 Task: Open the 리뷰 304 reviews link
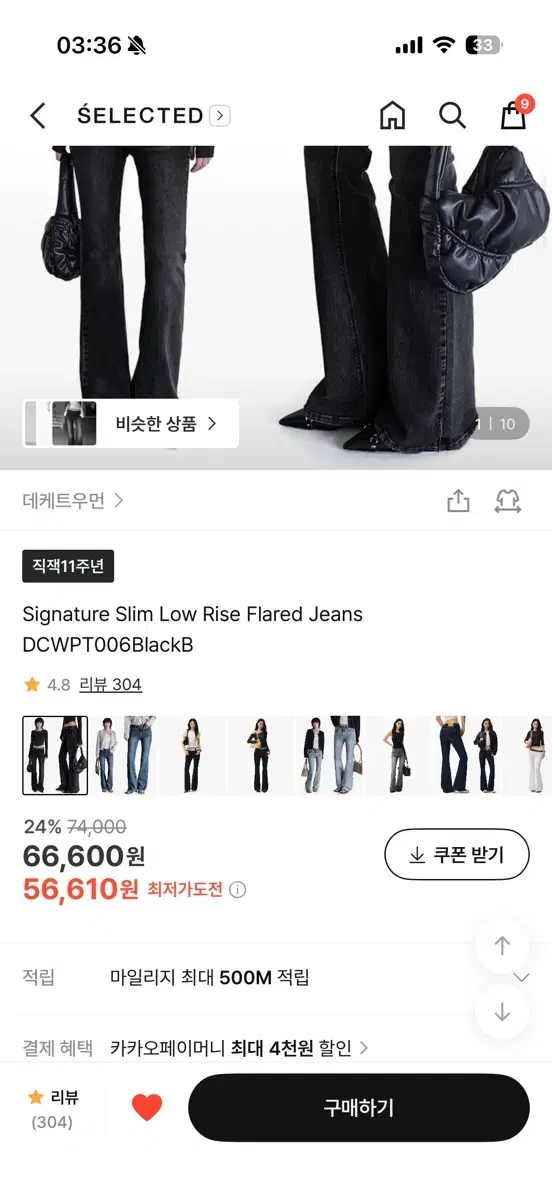coord(112,685)
